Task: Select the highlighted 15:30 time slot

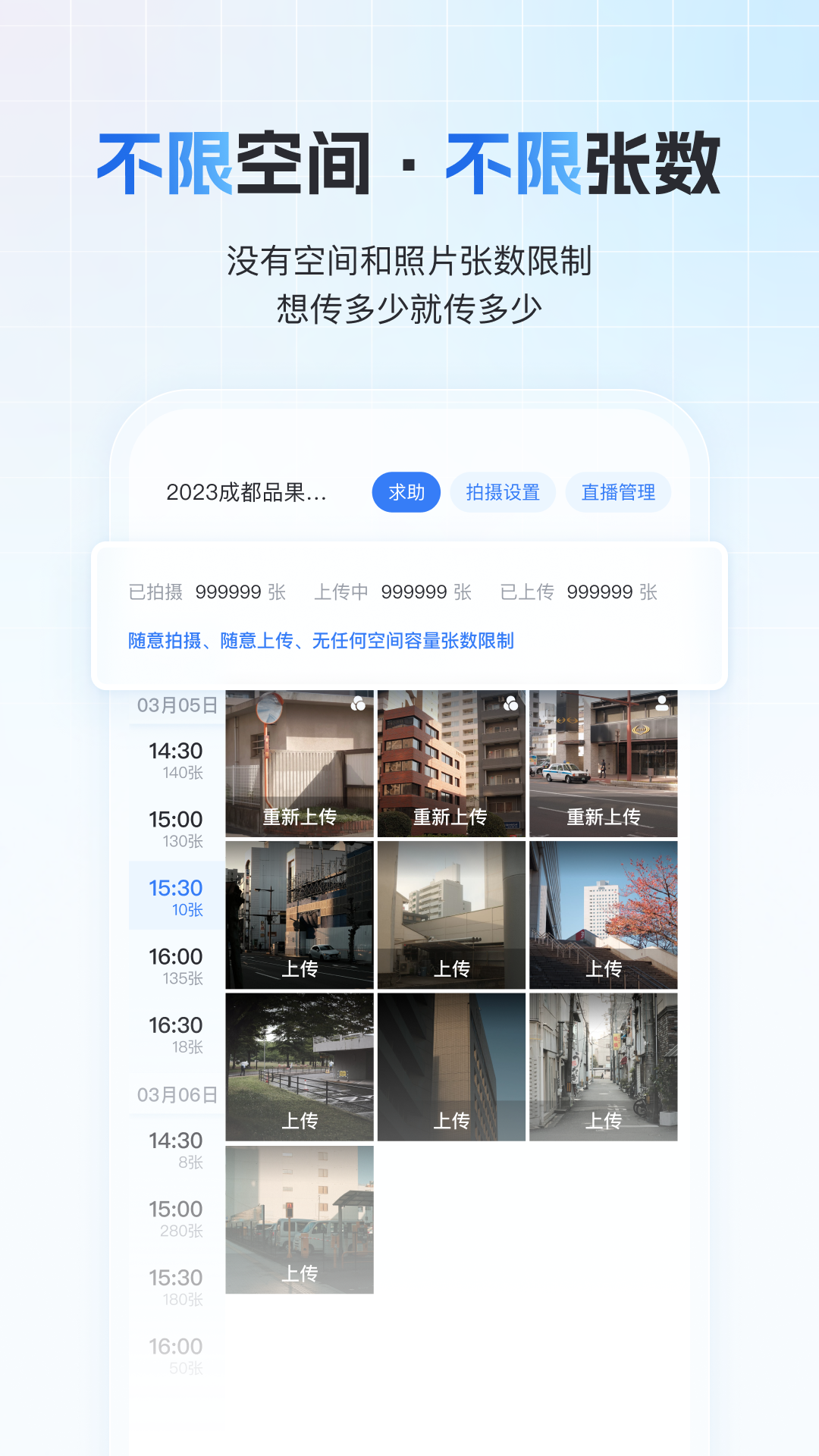Action: click(x=176, y=896)
